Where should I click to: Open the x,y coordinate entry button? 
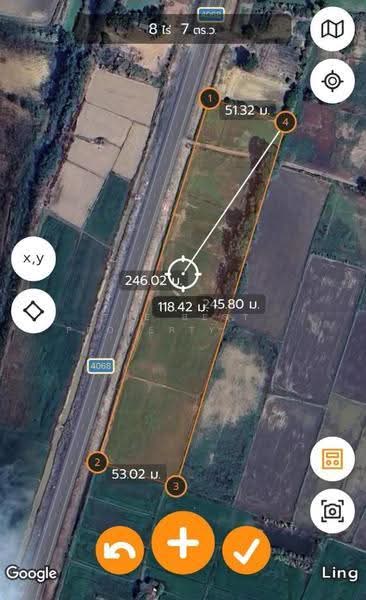coord(34,259)
